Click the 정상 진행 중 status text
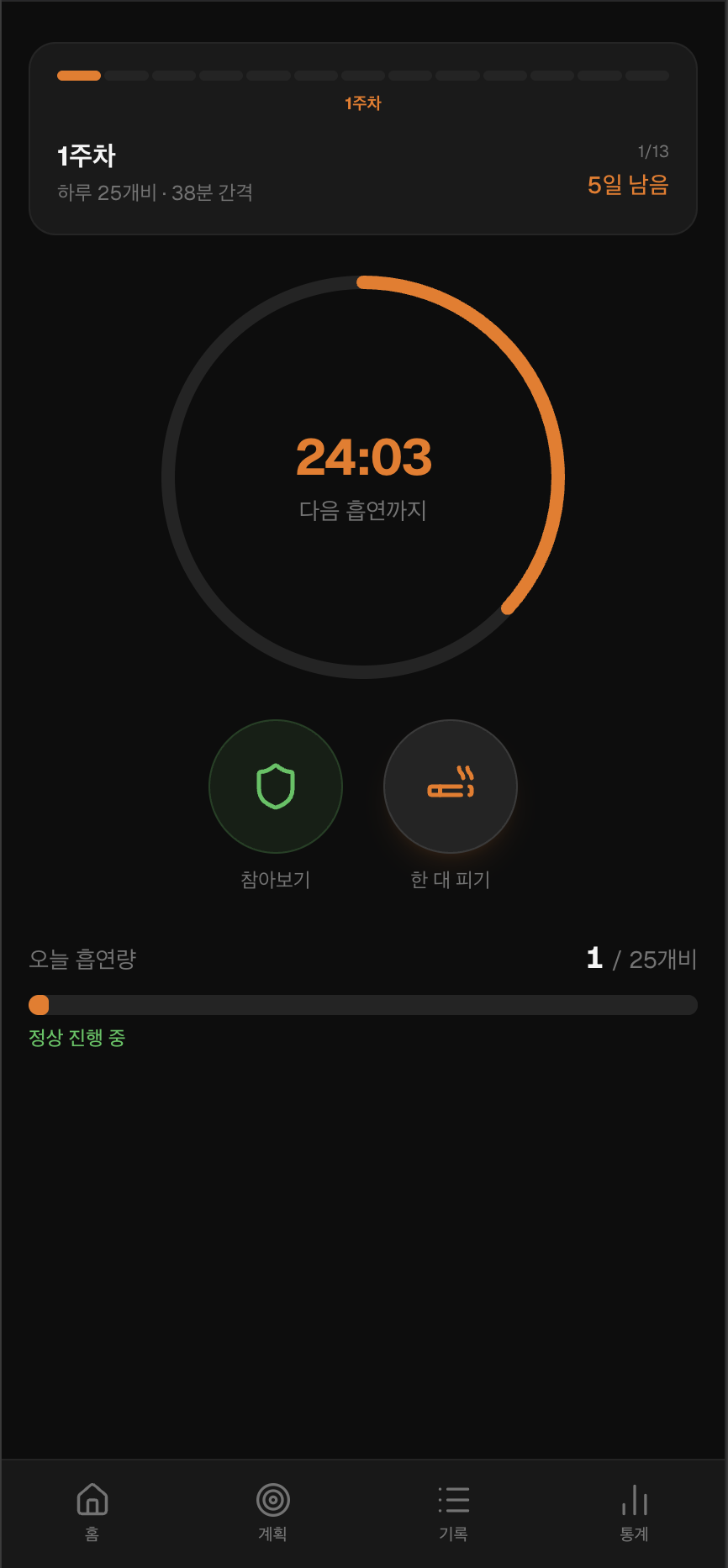The width and height of the screenshot is (728, 1568). click(76, 1039)
